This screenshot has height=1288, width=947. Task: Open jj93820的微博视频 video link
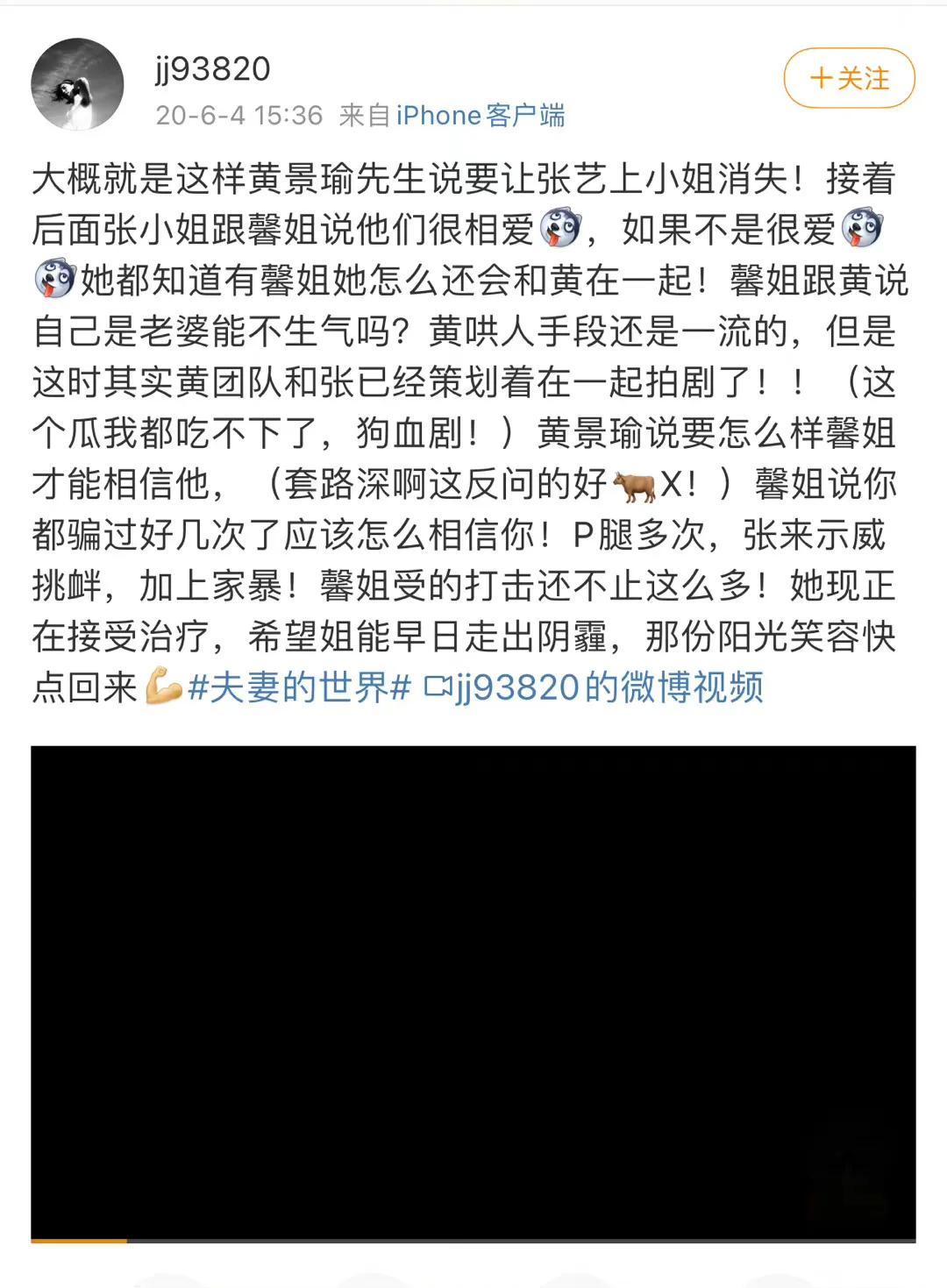point(595,687)
